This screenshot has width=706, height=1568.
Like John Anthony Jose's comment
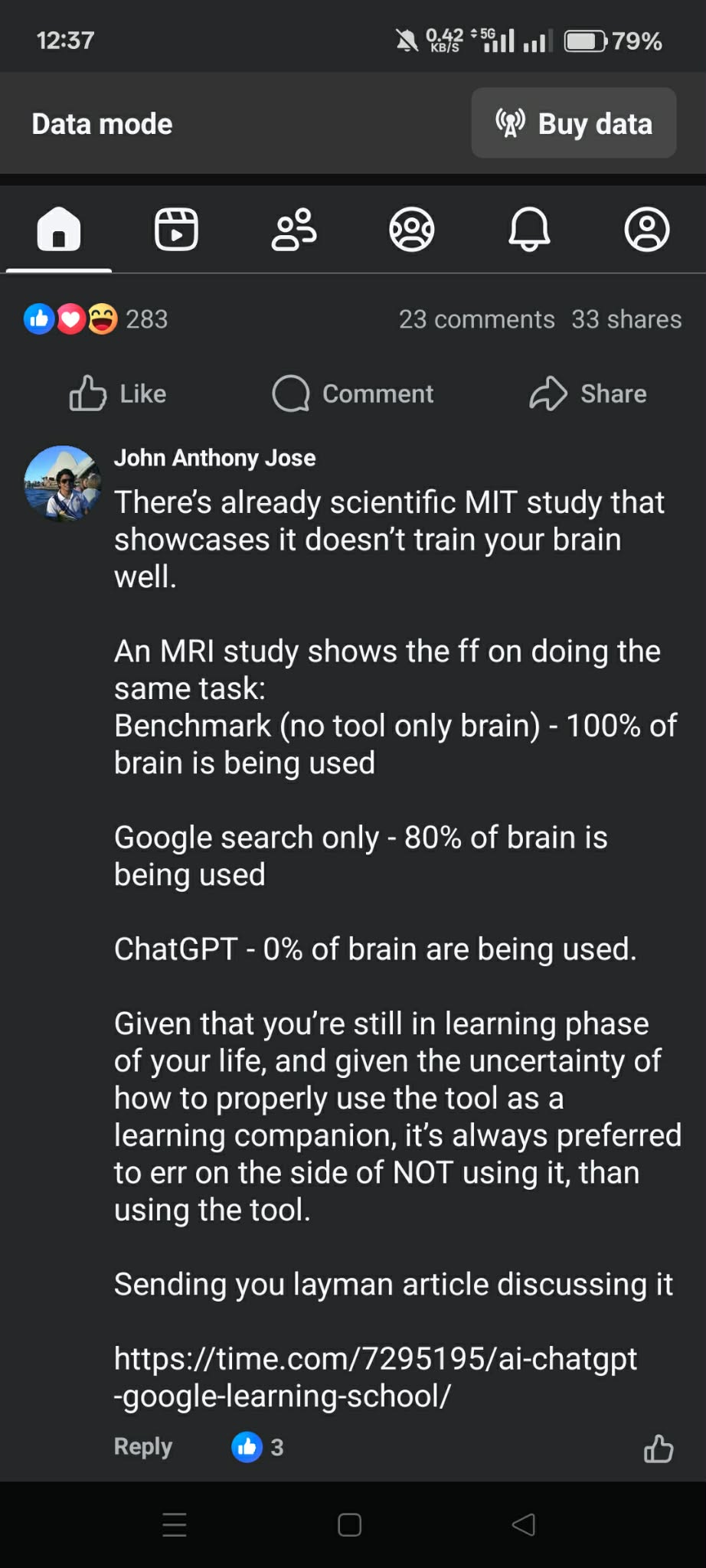pyautogui.click(x=658, y=1449)
